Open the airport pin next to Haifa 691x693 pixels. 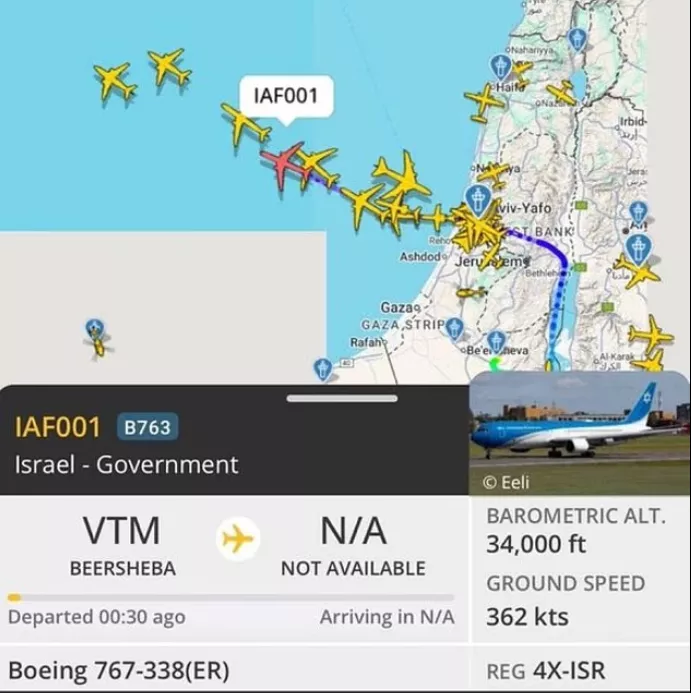(501, 68)
